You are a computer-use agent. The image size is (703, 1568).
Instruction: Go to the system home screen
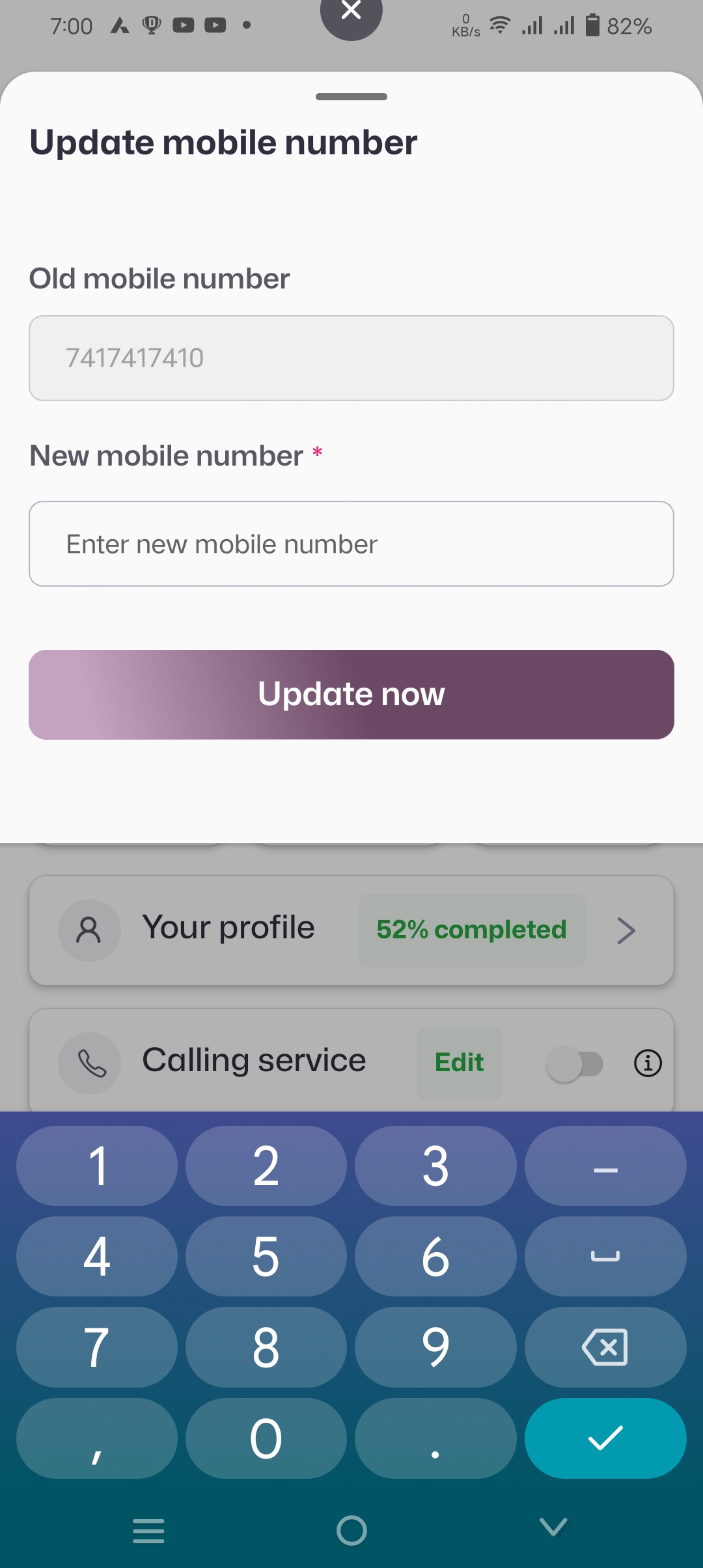pos(351,1530)
